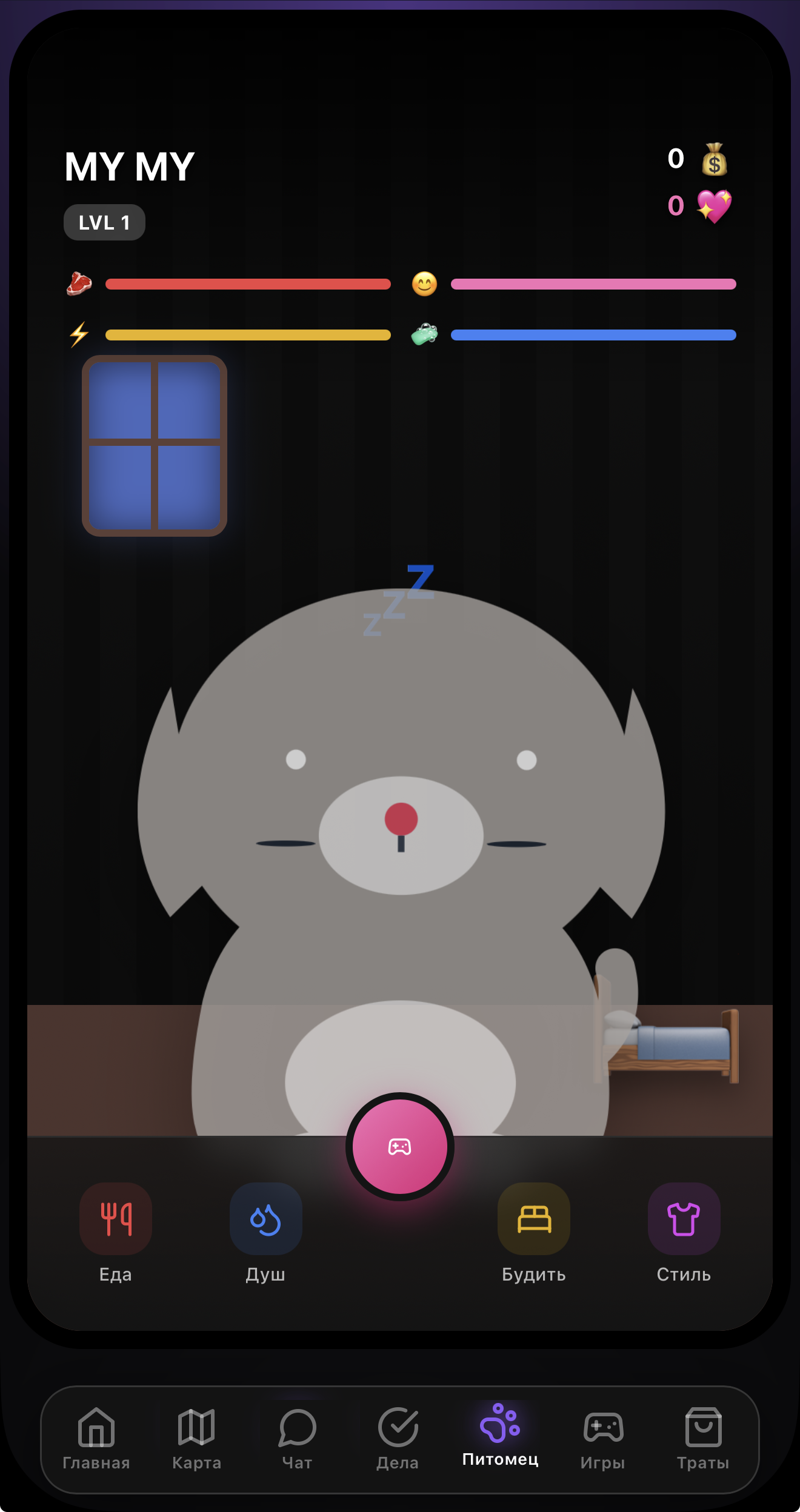This screenshot has height=1512, width=800.
Task: Click the sleeping pet character
Action: (400, 848)
